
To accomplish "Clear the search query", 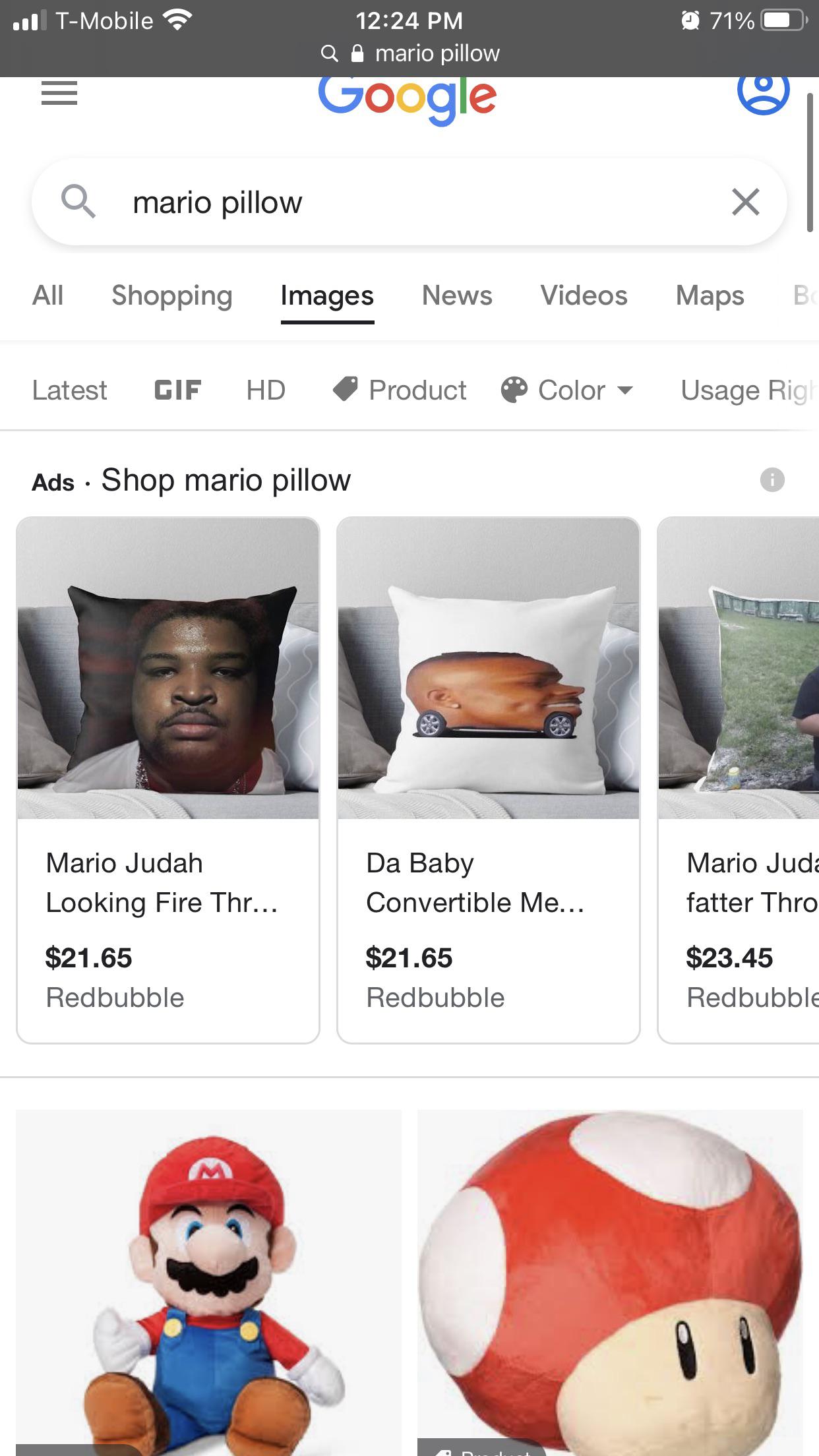I will click(x=745, y=202).
